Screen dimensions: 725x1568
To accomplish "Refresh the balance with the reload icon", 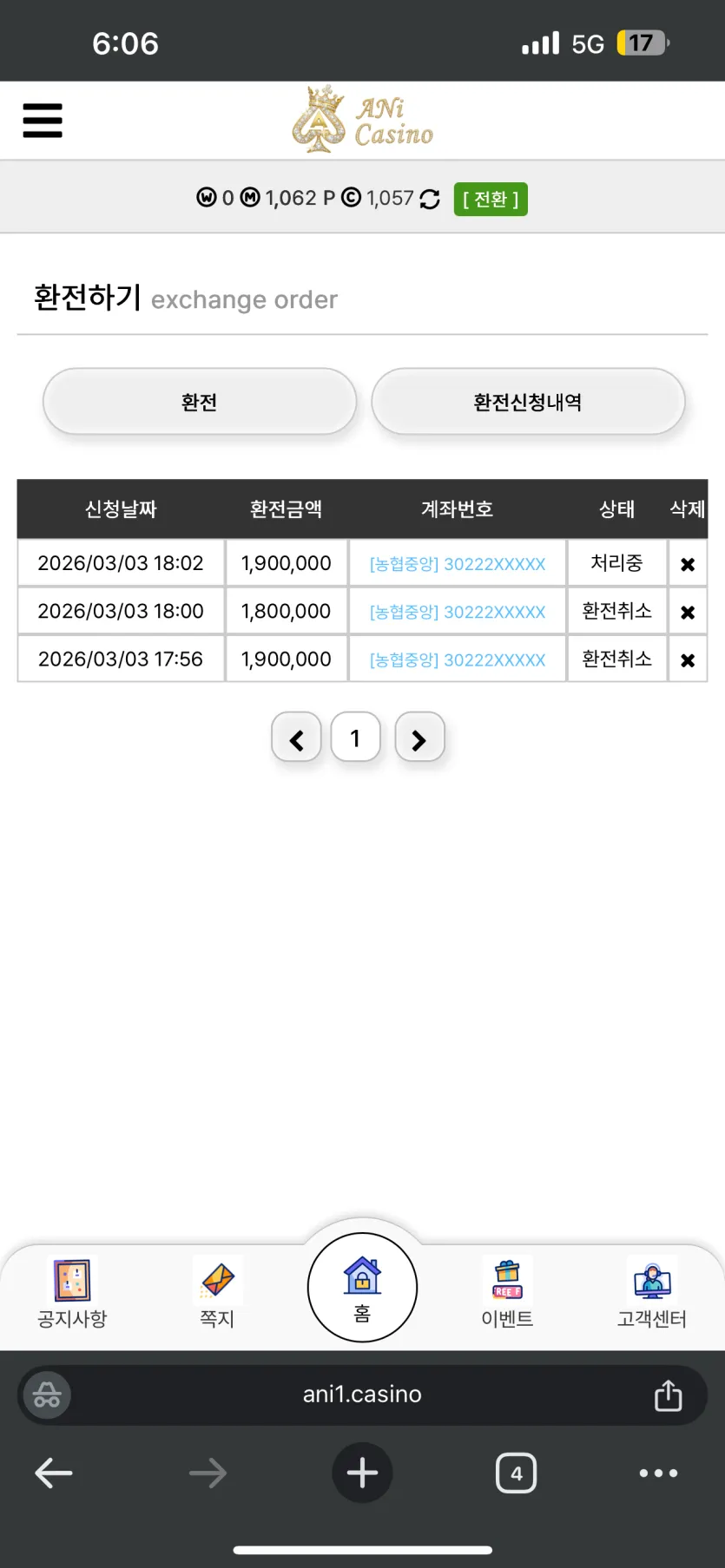I will [x=430, y=200].
